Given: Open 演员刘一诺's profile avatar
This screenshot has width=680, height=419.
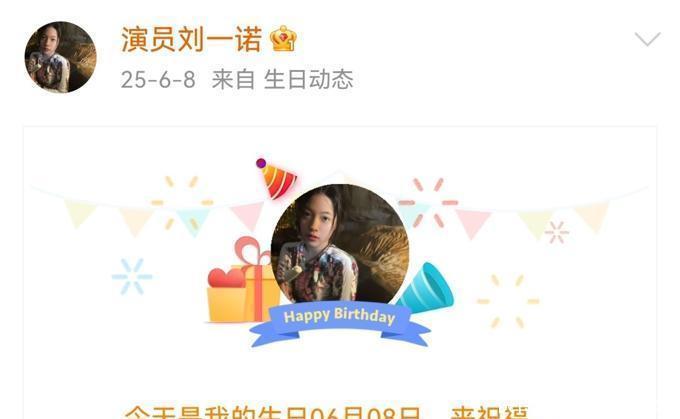Looking at the screenshot, I should click(x=60, y=58).
